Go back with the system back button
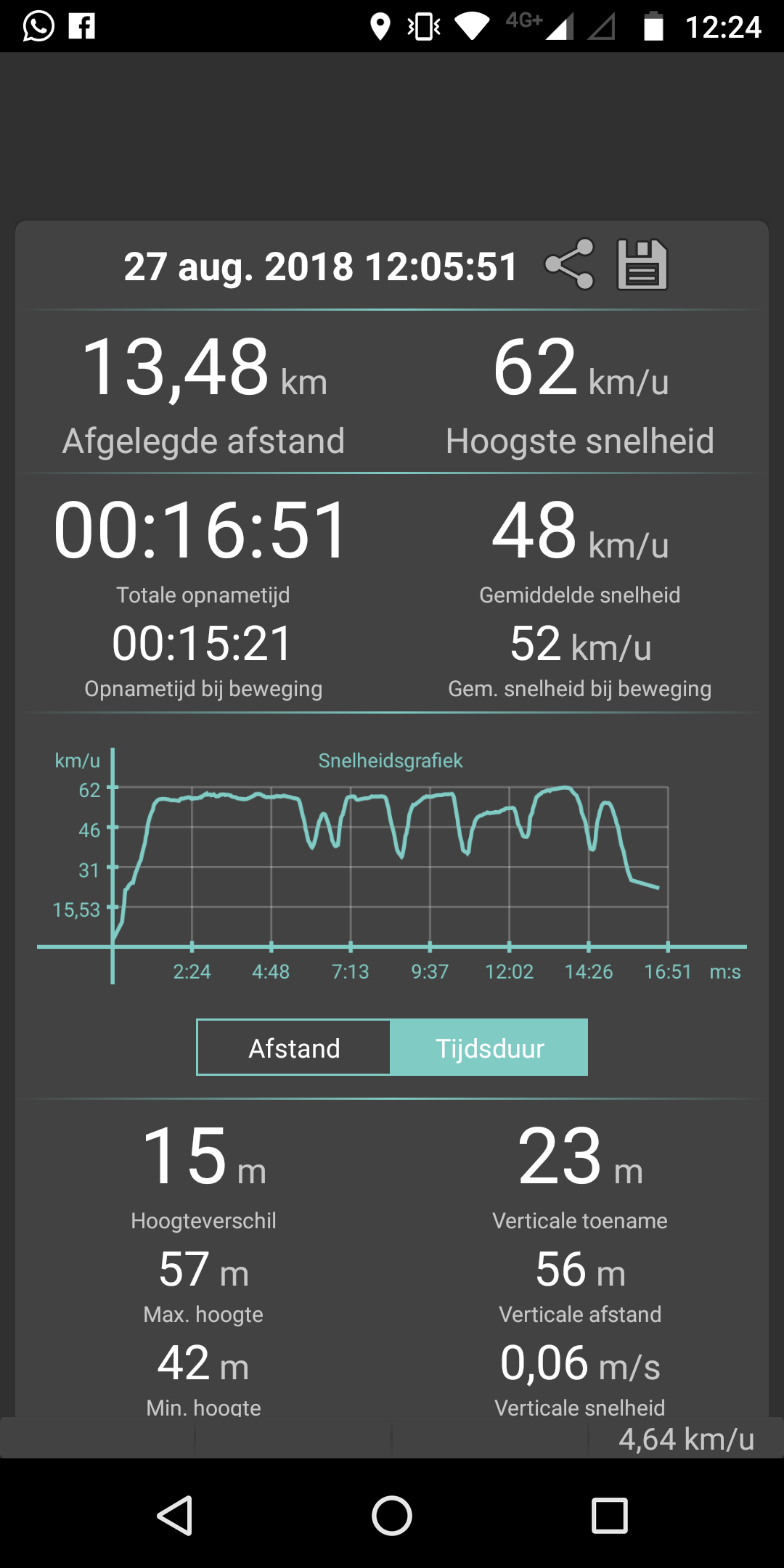784x1568 pixels. pyautogui.click(x=175, y=1516)
